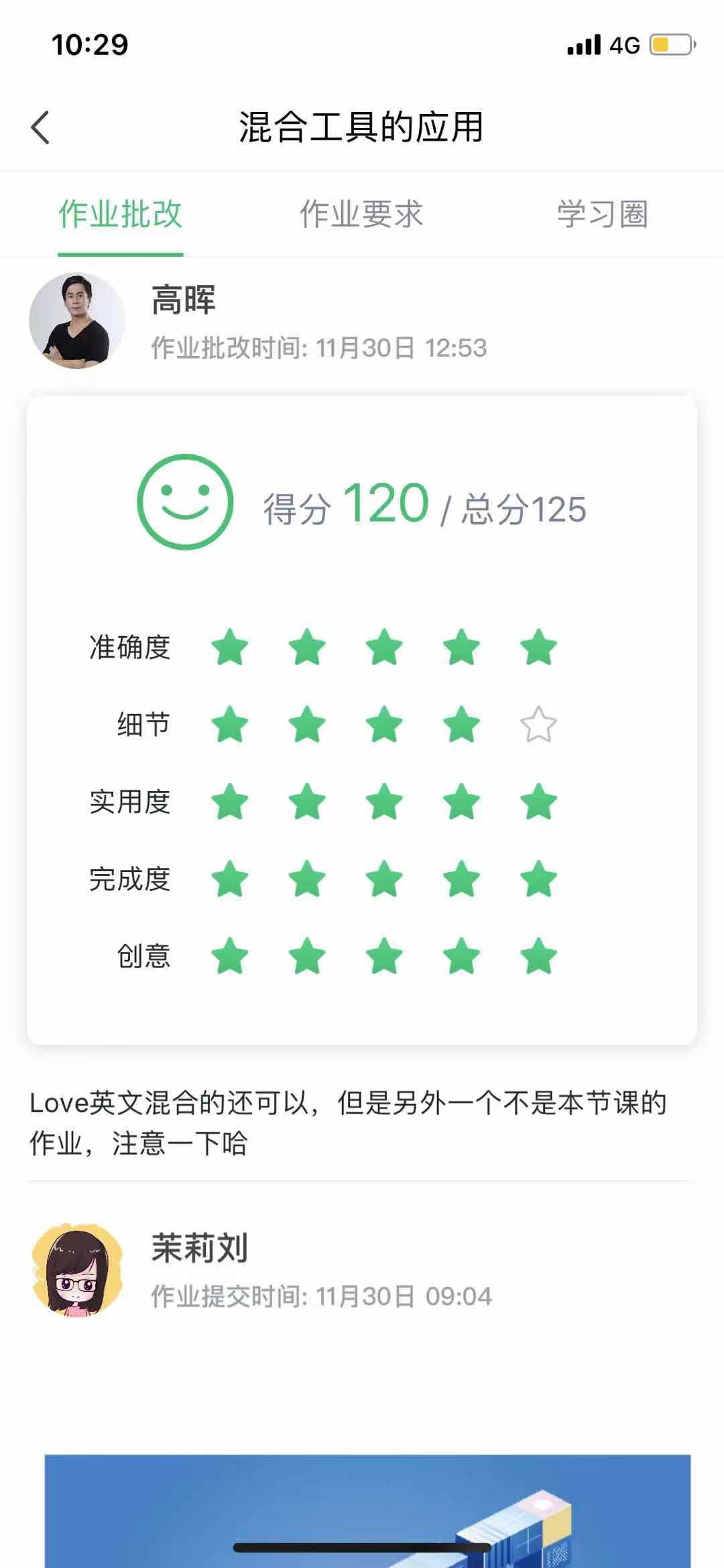Switch to the 学习圈 tab
This screenshot has height=1568, width=724.
602,215
